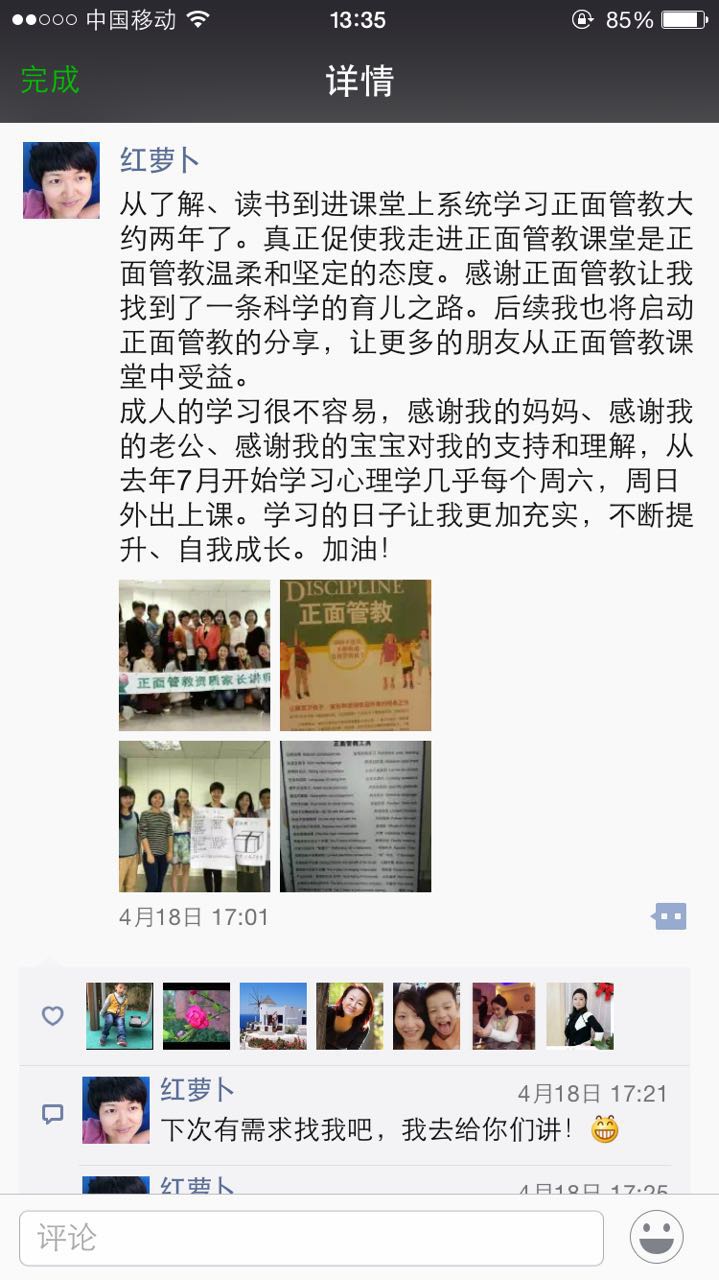This screenshot has width=719, height=1280.
Task: View the photo of women holding papers
Action: tap(194, 816)
